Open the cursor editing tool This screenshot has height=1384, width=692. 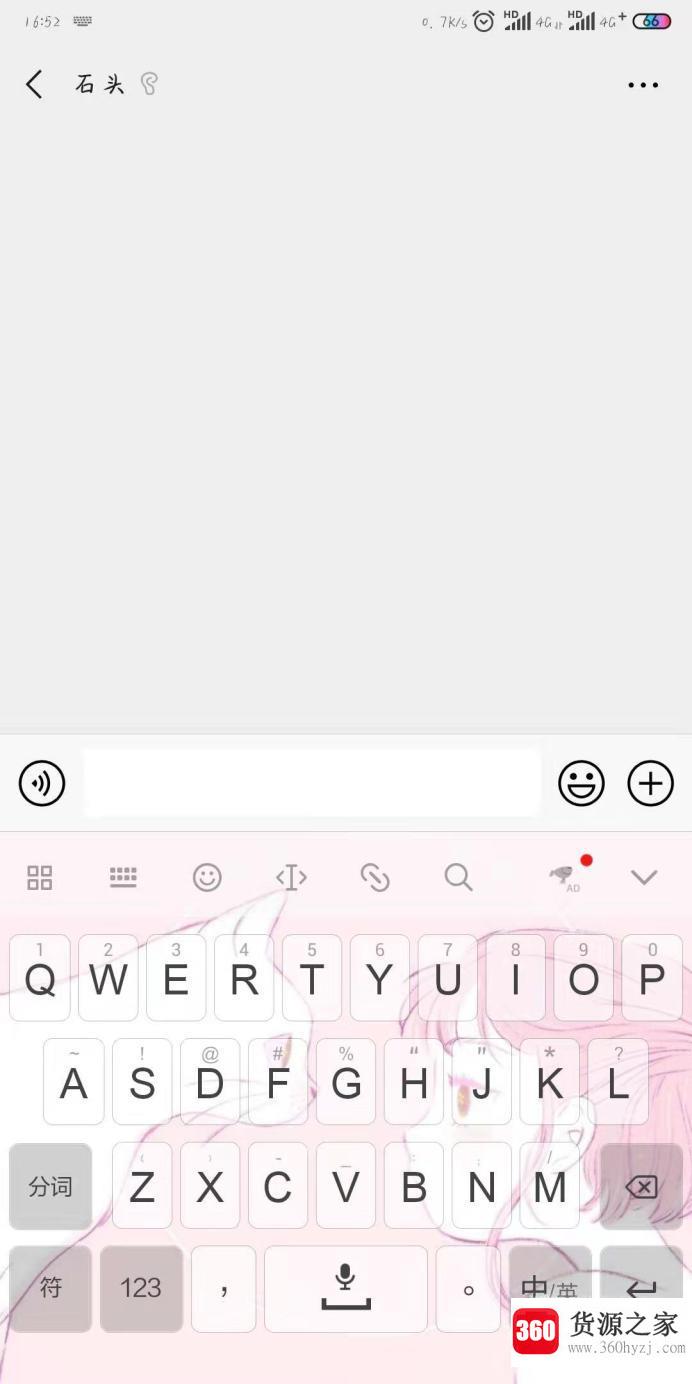tap(291, 878)
